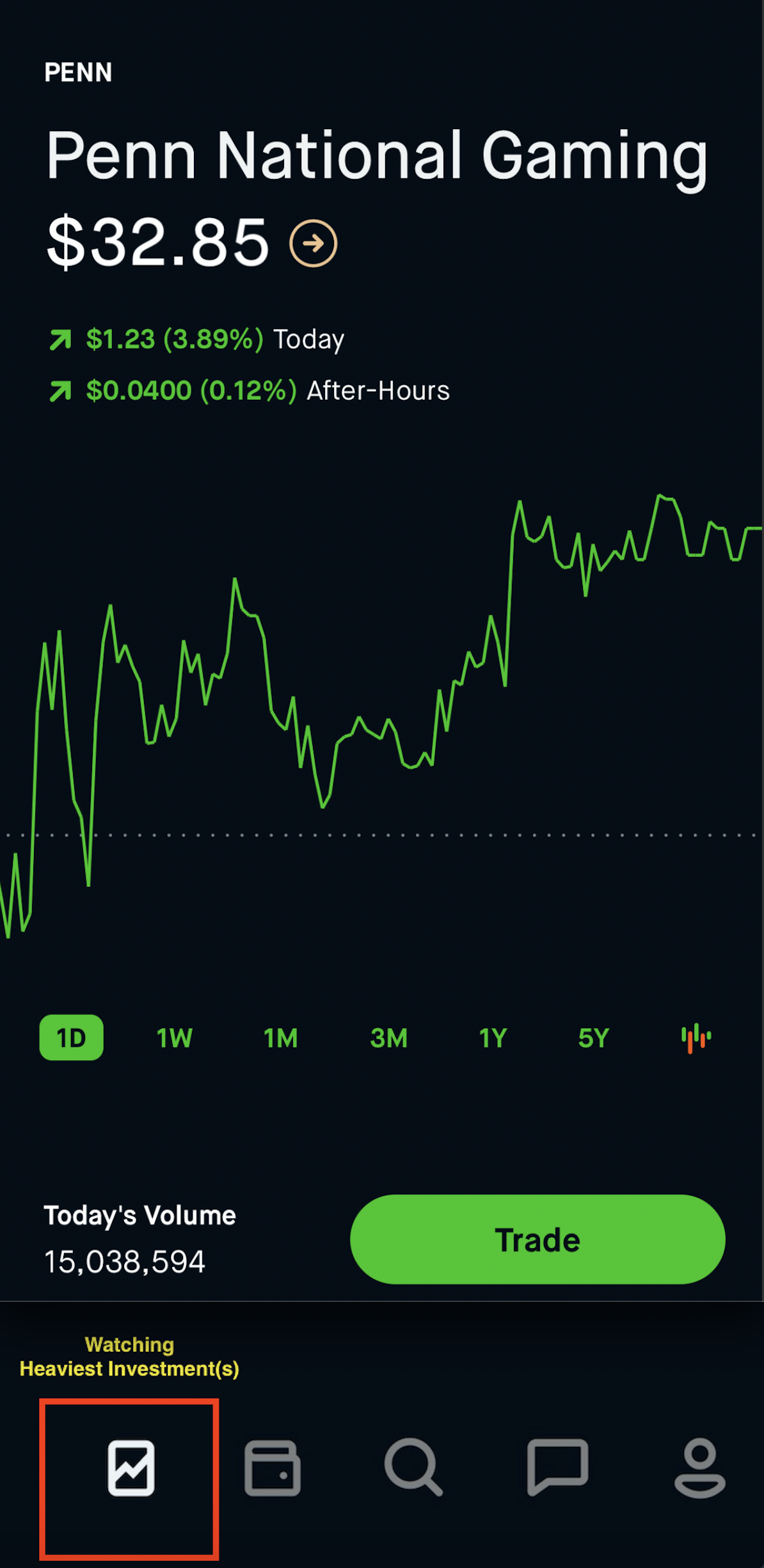Select the 1D chart range
Viewport: 764px width, 1568px height.
click(x=71, y=1037)
